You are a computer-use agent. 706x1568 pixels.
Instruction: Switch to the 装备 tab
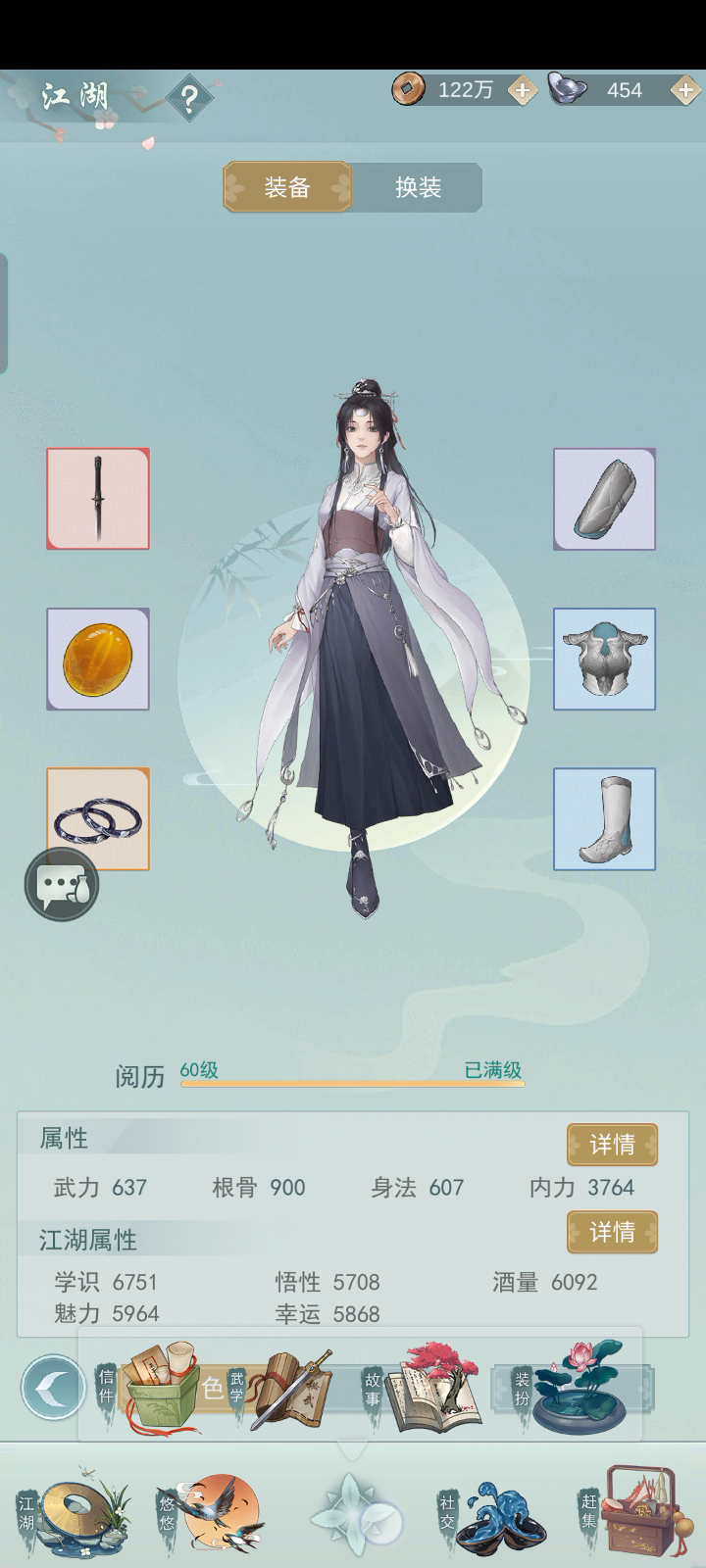287,187
